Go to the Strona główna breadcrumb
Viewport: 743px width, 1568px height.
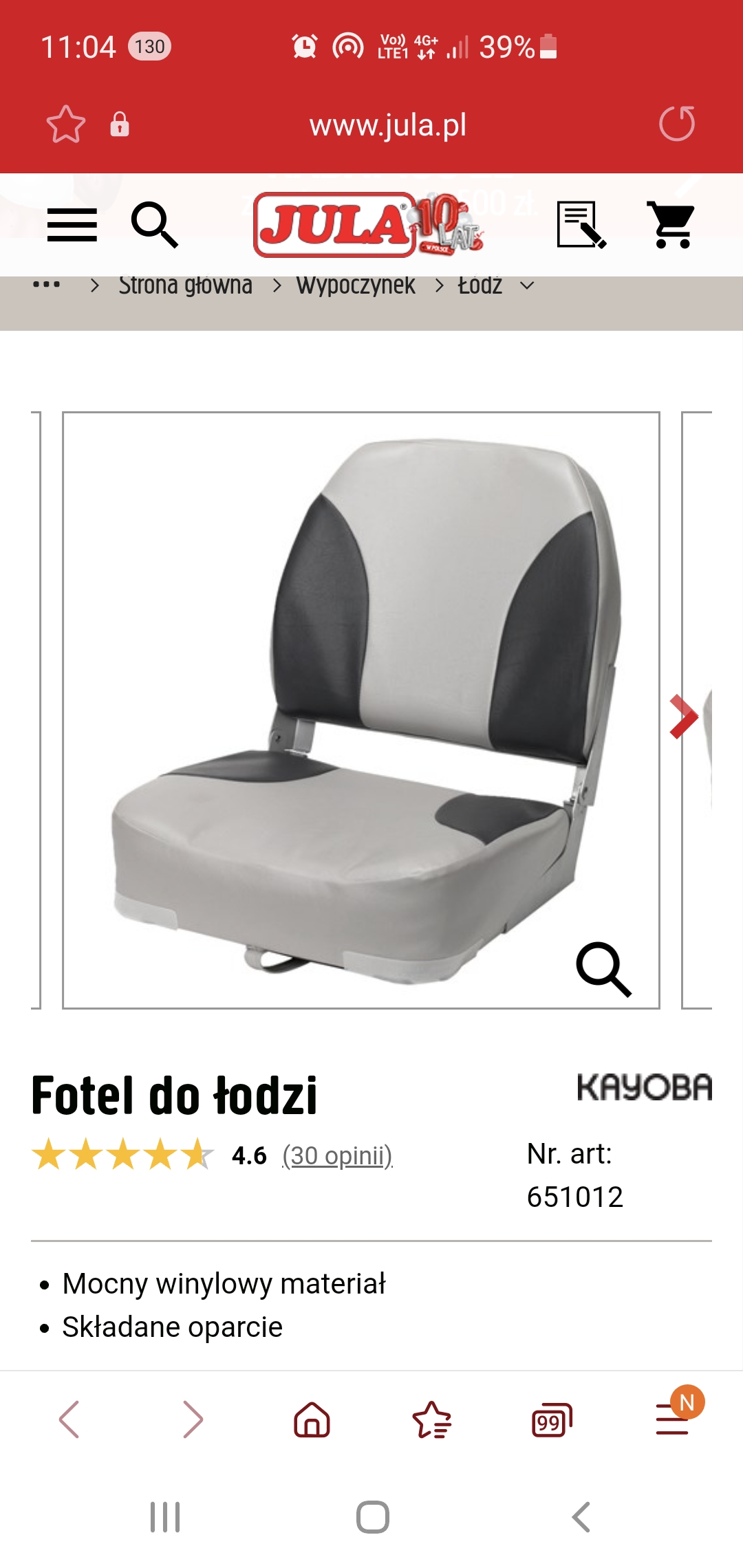(185, 285)
